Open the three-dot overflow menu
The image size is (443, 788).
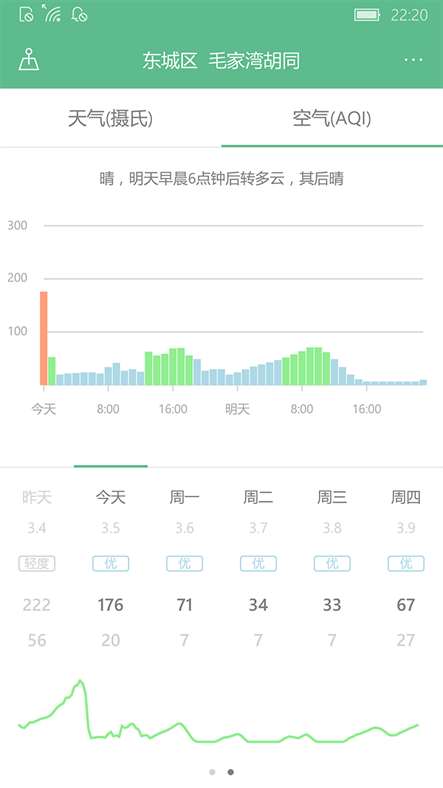[x=413, y=60]
